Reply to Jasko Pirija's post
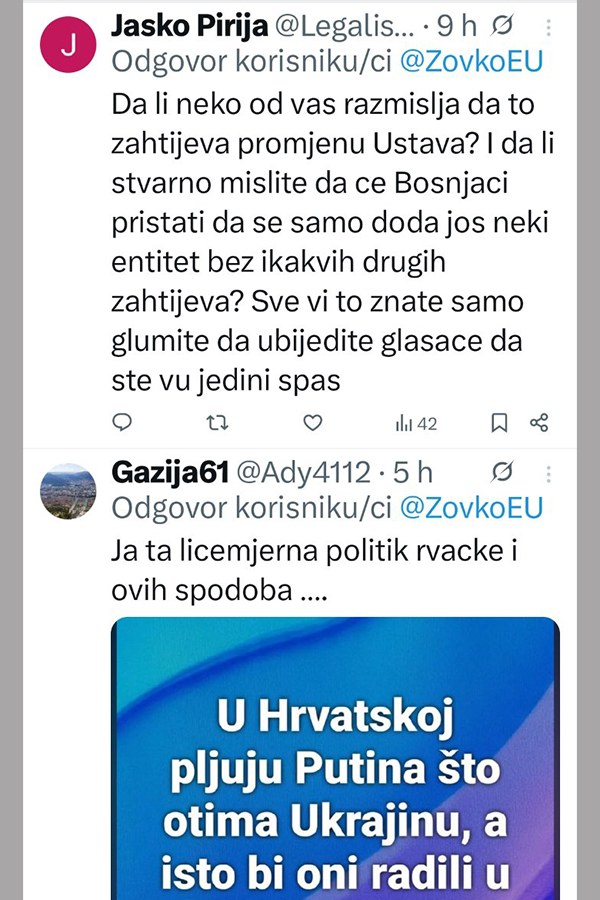This screenshot has width=600, height=900. point(122,423)
